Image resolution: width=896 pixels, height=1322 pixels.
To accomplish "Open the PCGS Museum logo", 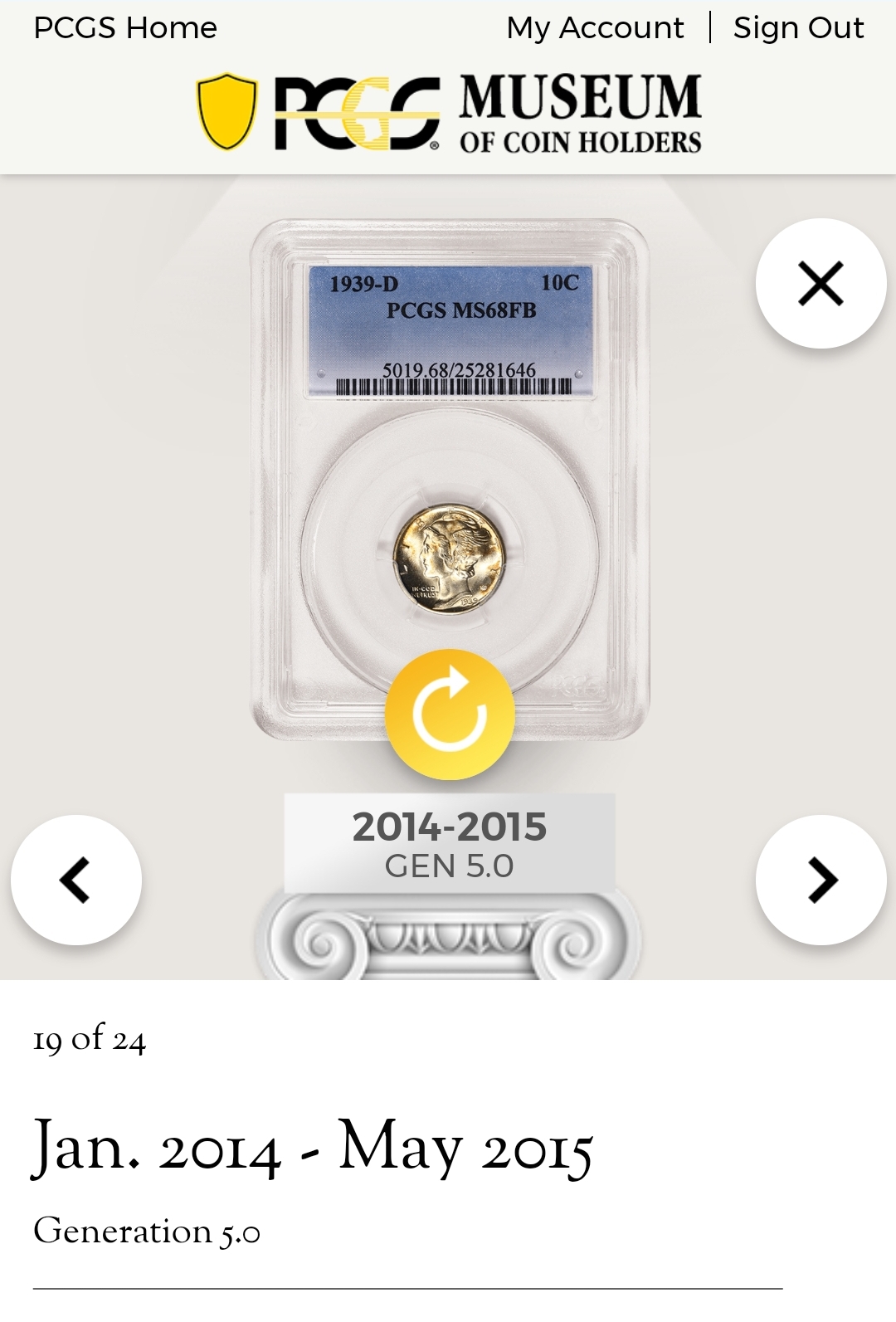I will tap(449, 114).
